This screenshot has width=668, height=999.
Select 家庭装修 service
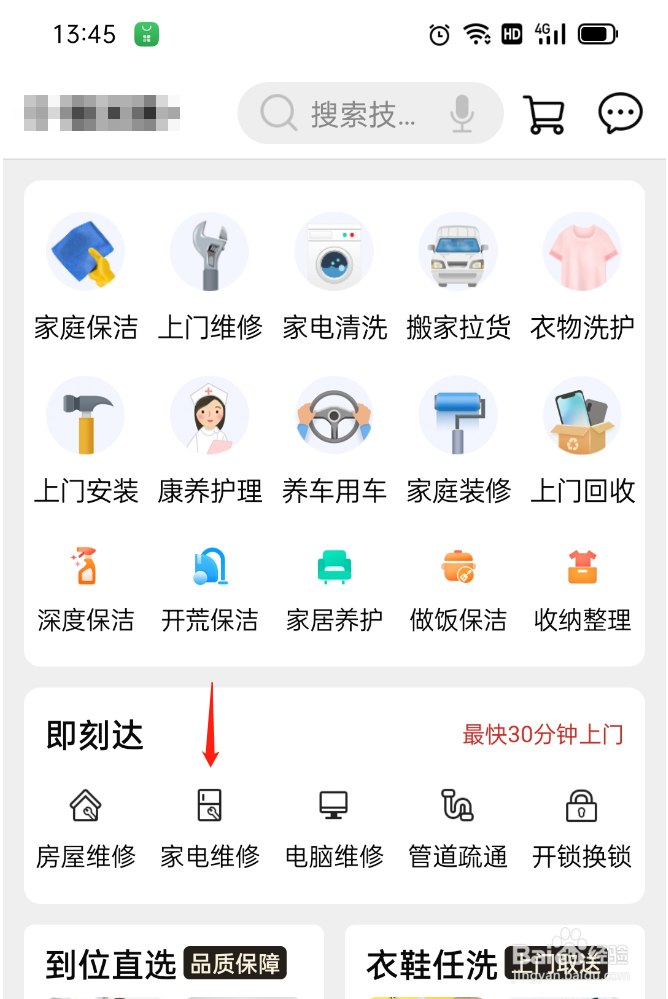coord(458,441)
